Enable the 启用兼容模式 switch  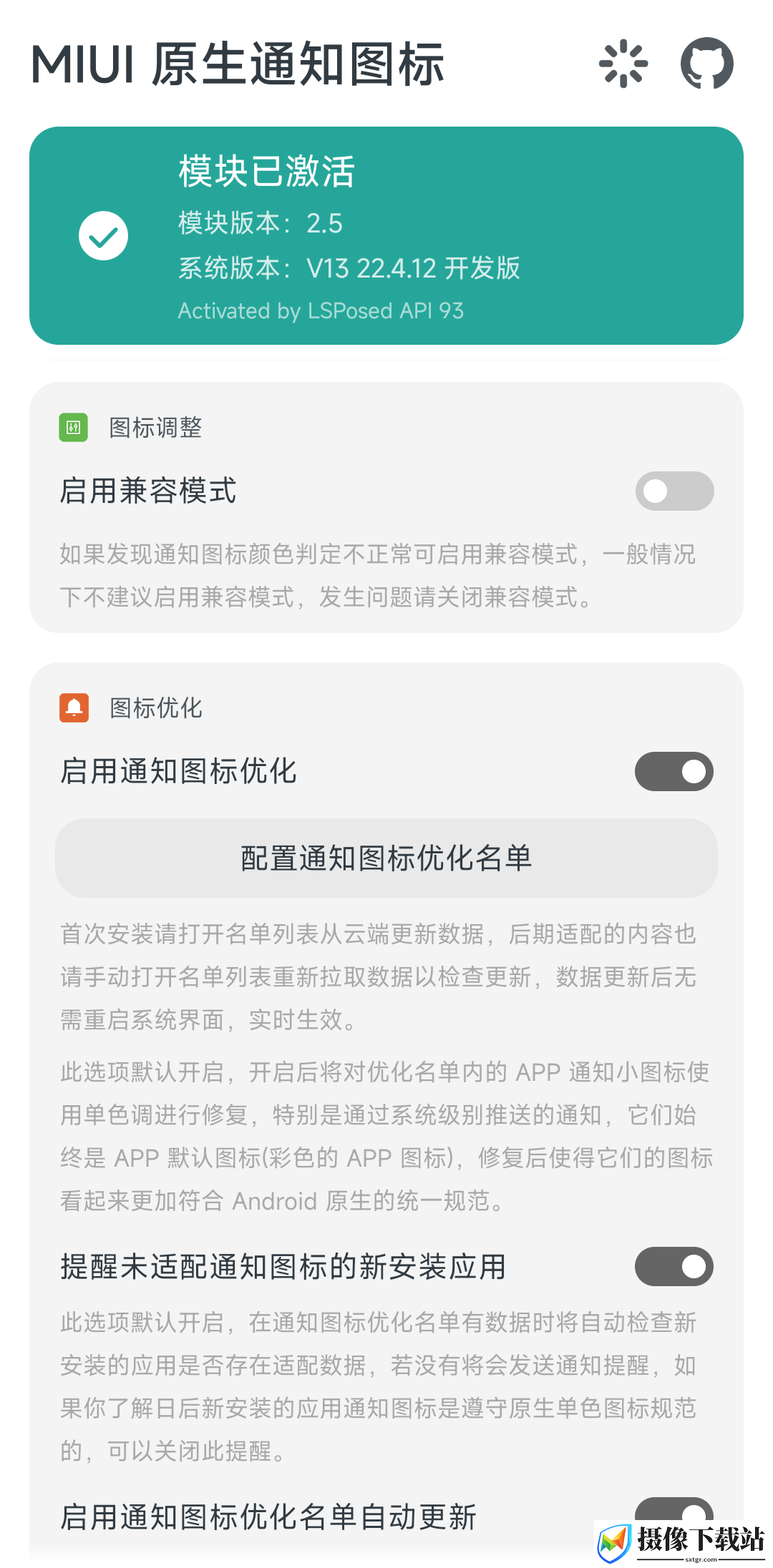point(674,491)
